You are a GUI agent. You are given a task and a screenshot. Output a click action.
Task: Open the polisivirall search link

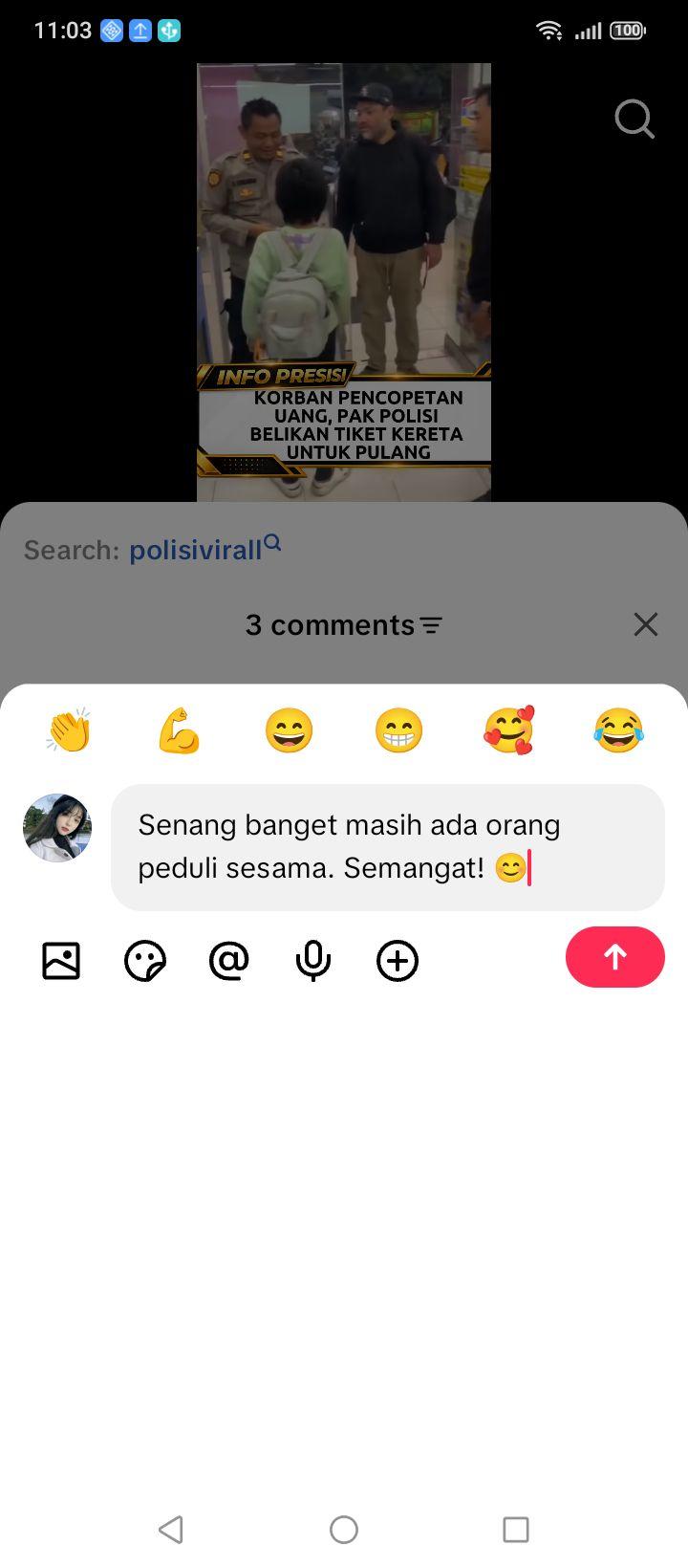tap(205, 549)
